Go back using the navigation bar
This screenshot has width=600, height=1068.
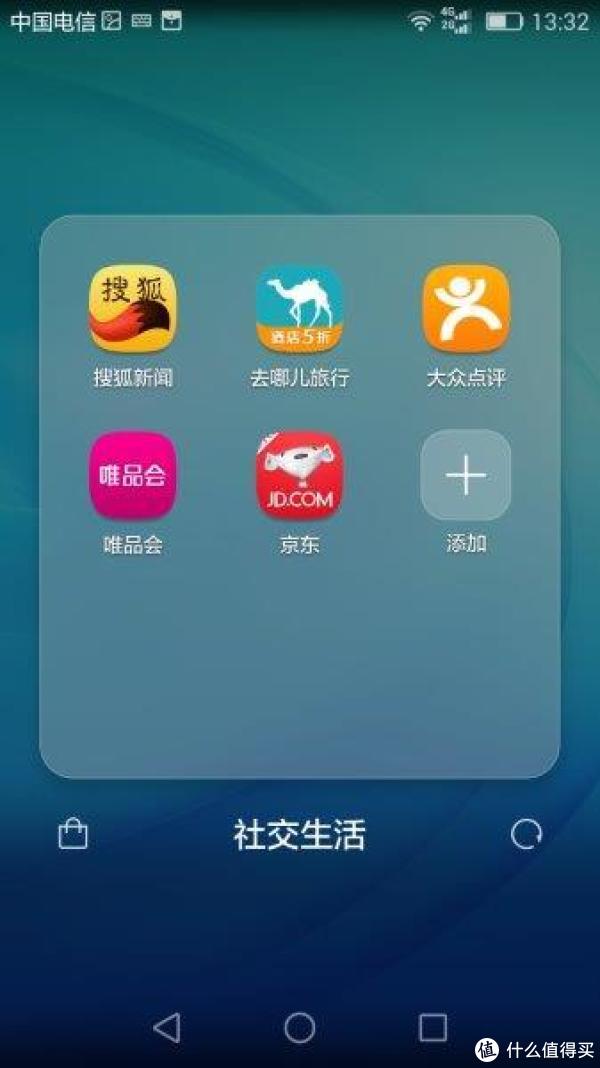click(x=167, y=1027)
